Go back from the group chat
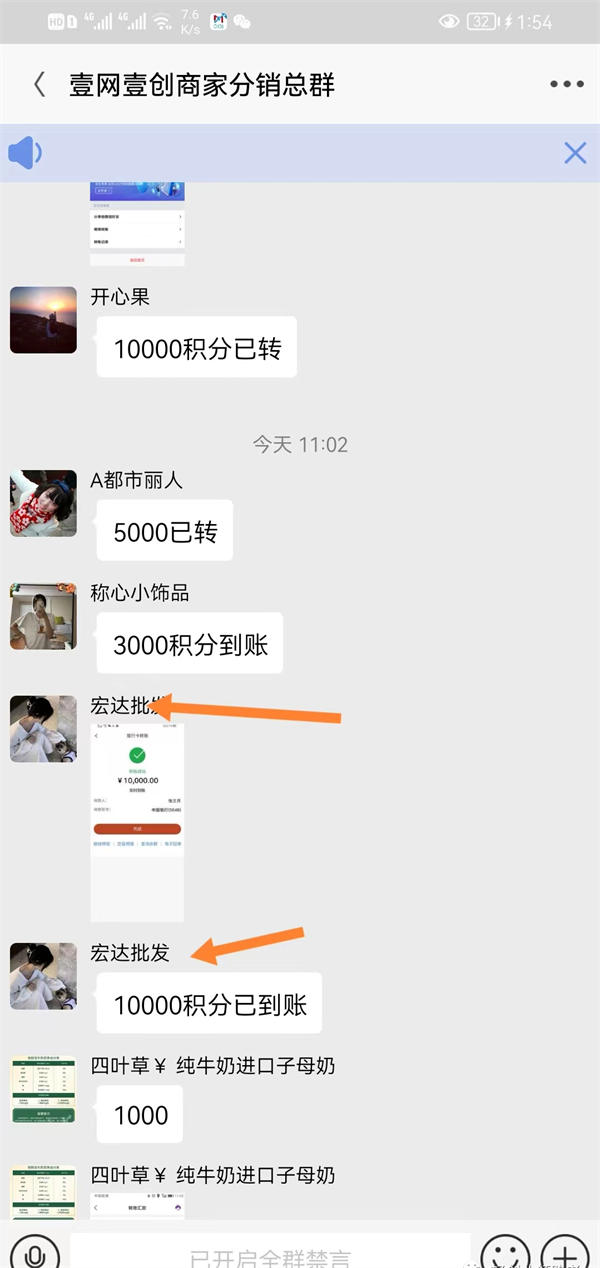The width and height of the screenshot is (600, 1268). click(40, 85)
